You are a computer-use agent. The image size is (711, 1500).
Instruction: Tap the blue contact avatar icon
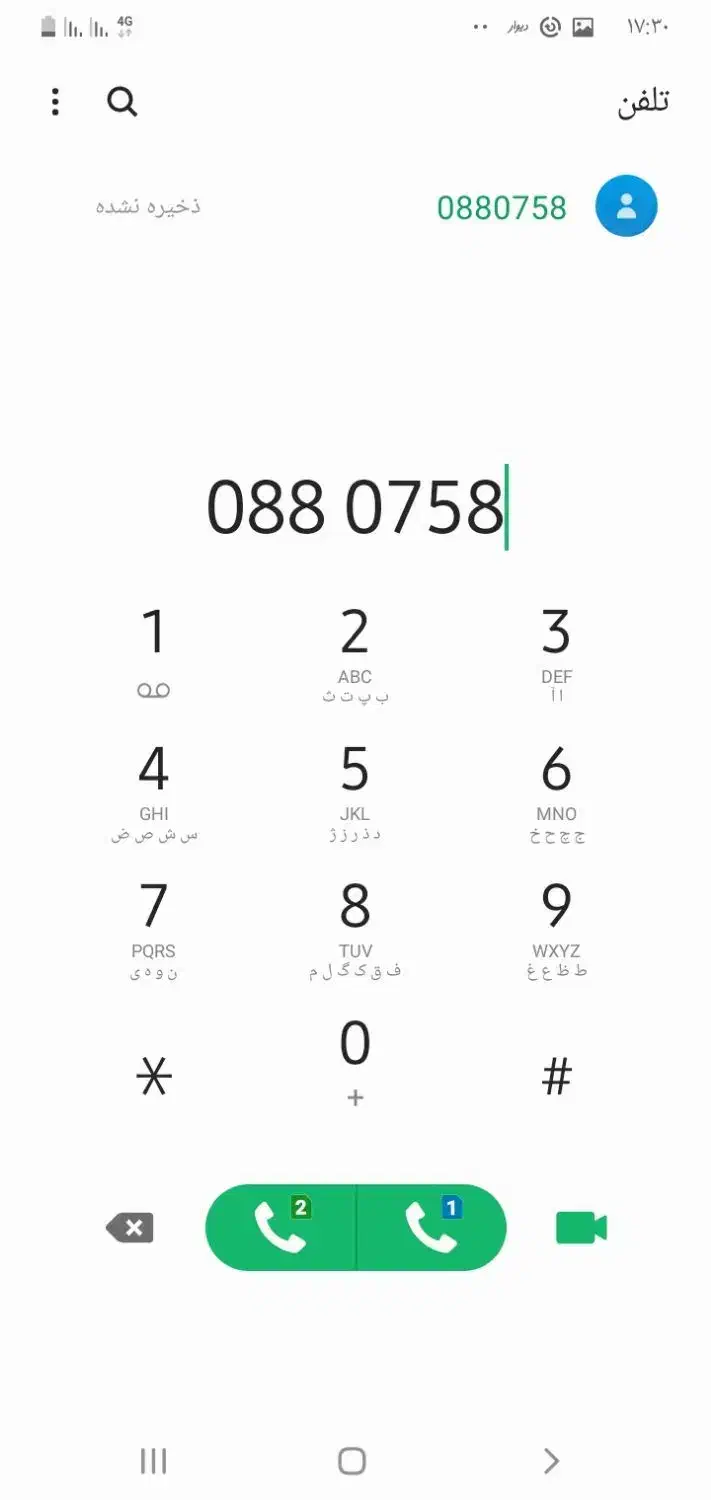pos(626,207)
